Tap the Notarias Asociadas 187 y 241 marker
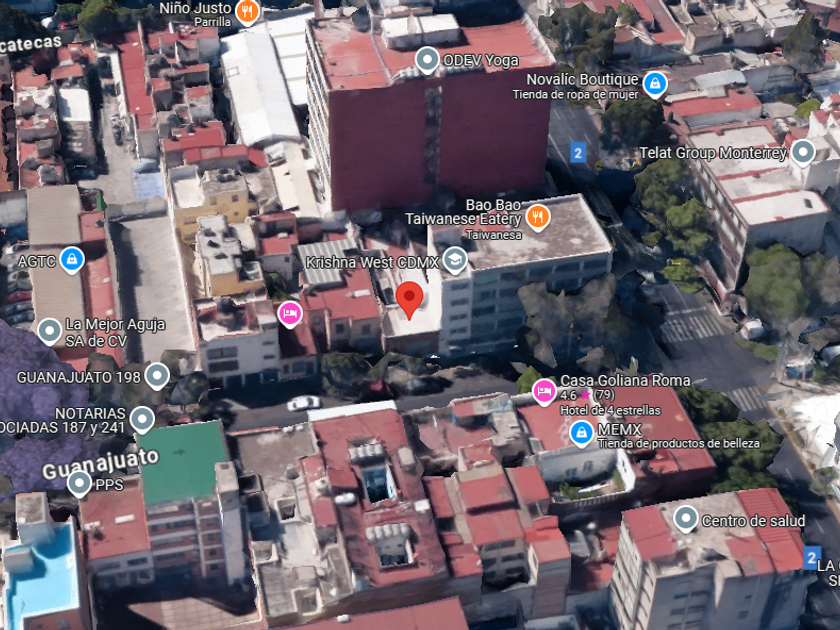Screen dimensions: 840x630 tap(142, 419)
